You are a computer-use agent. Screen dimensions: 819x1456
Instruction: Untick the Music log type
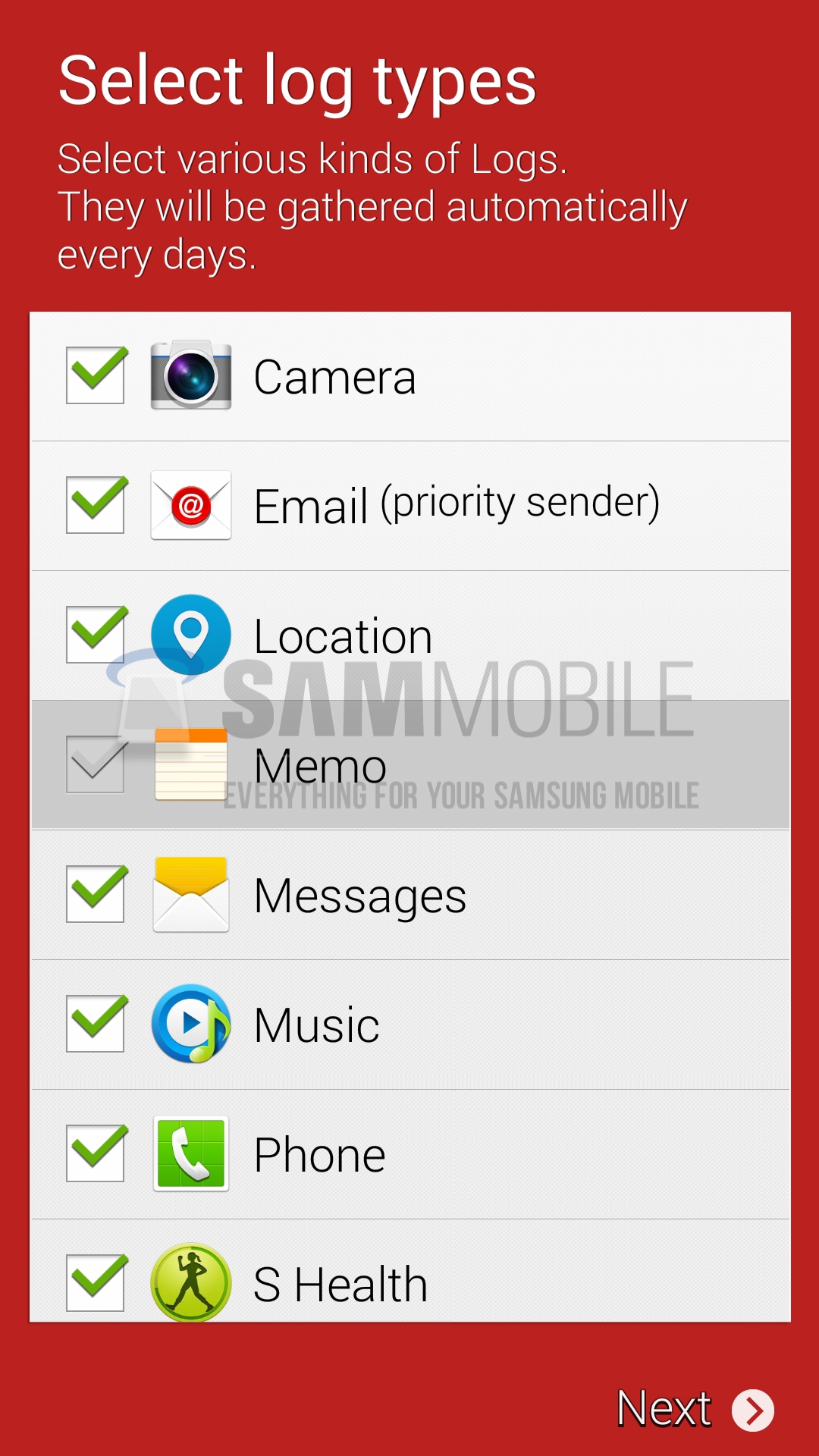point(96,1024)
